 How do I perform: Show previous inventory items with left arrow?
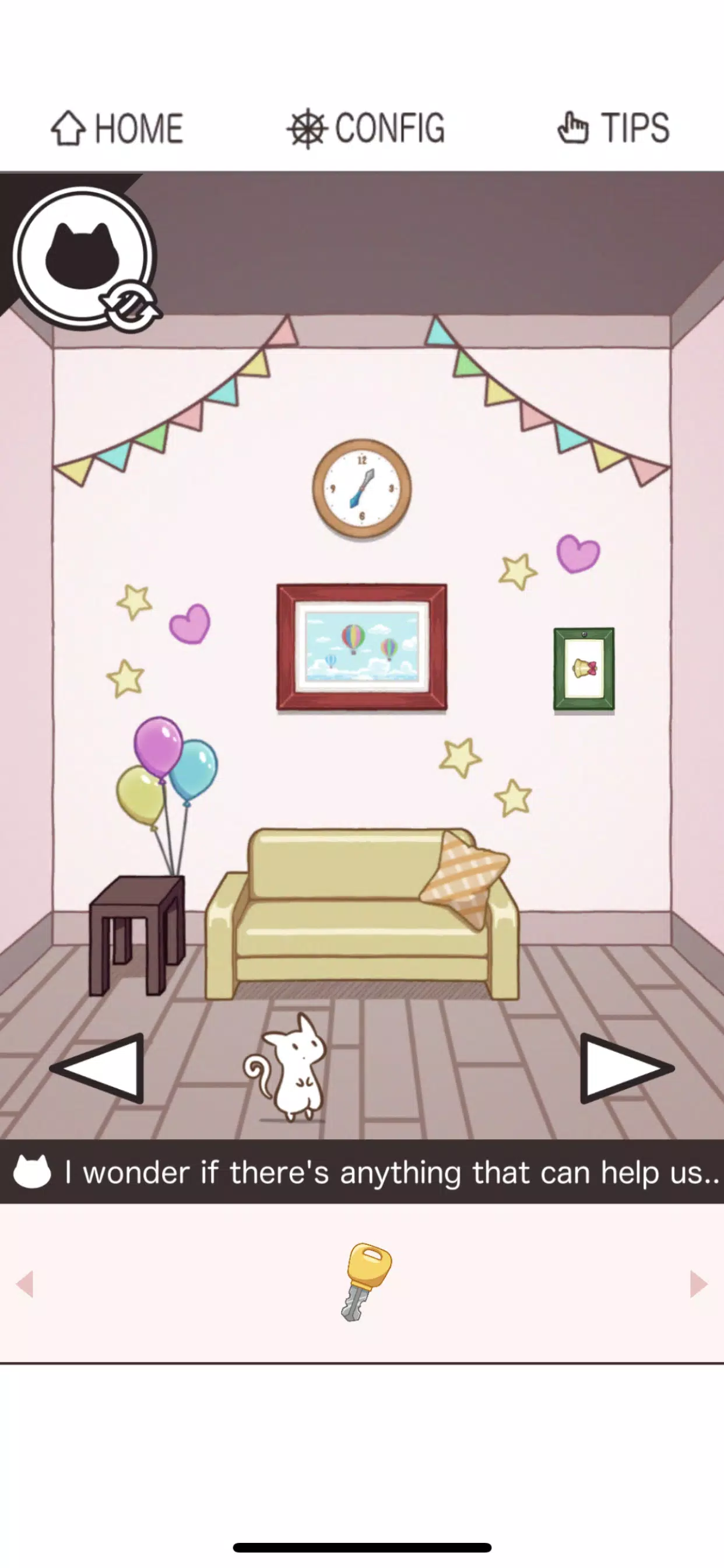(x=25, y=1284)
